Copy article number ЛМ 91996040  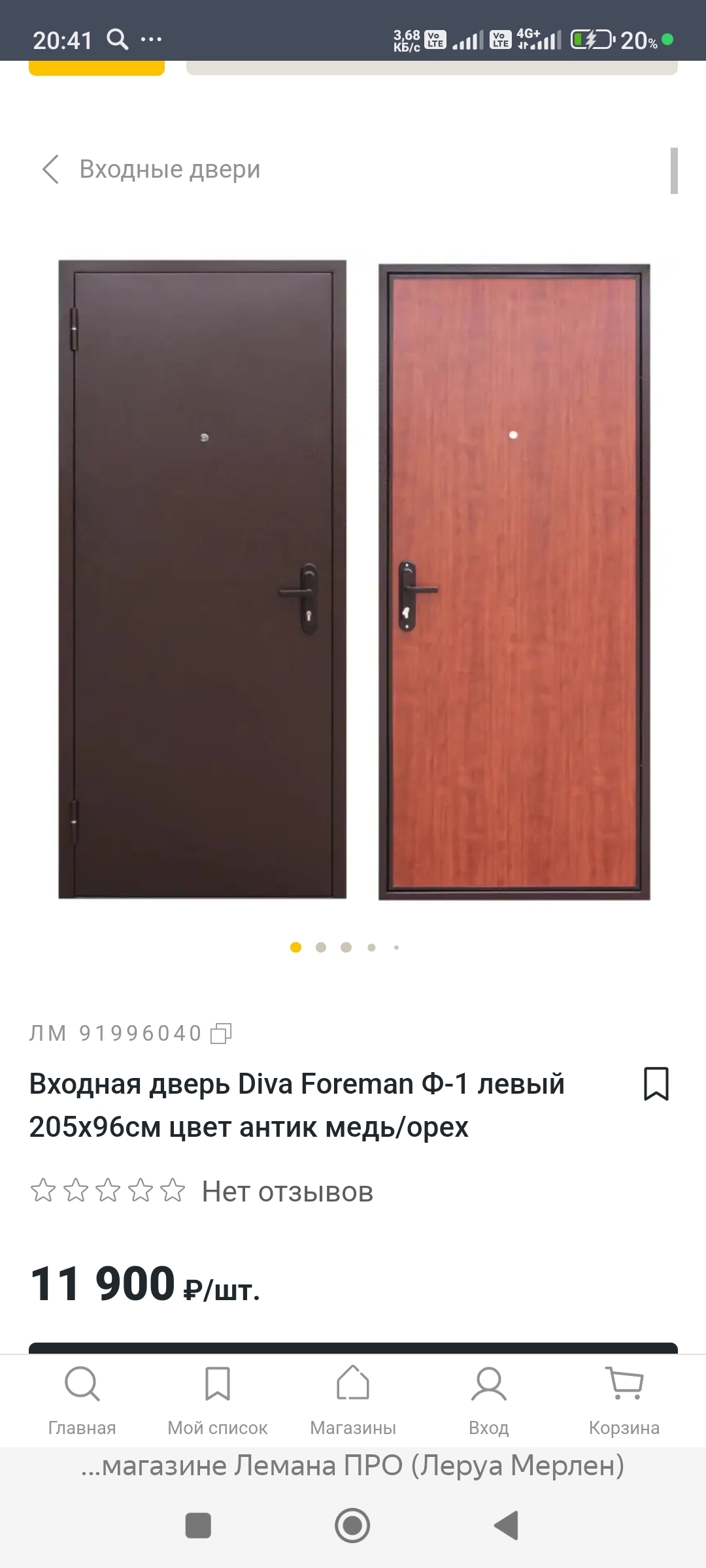[x=221, y=1034]
